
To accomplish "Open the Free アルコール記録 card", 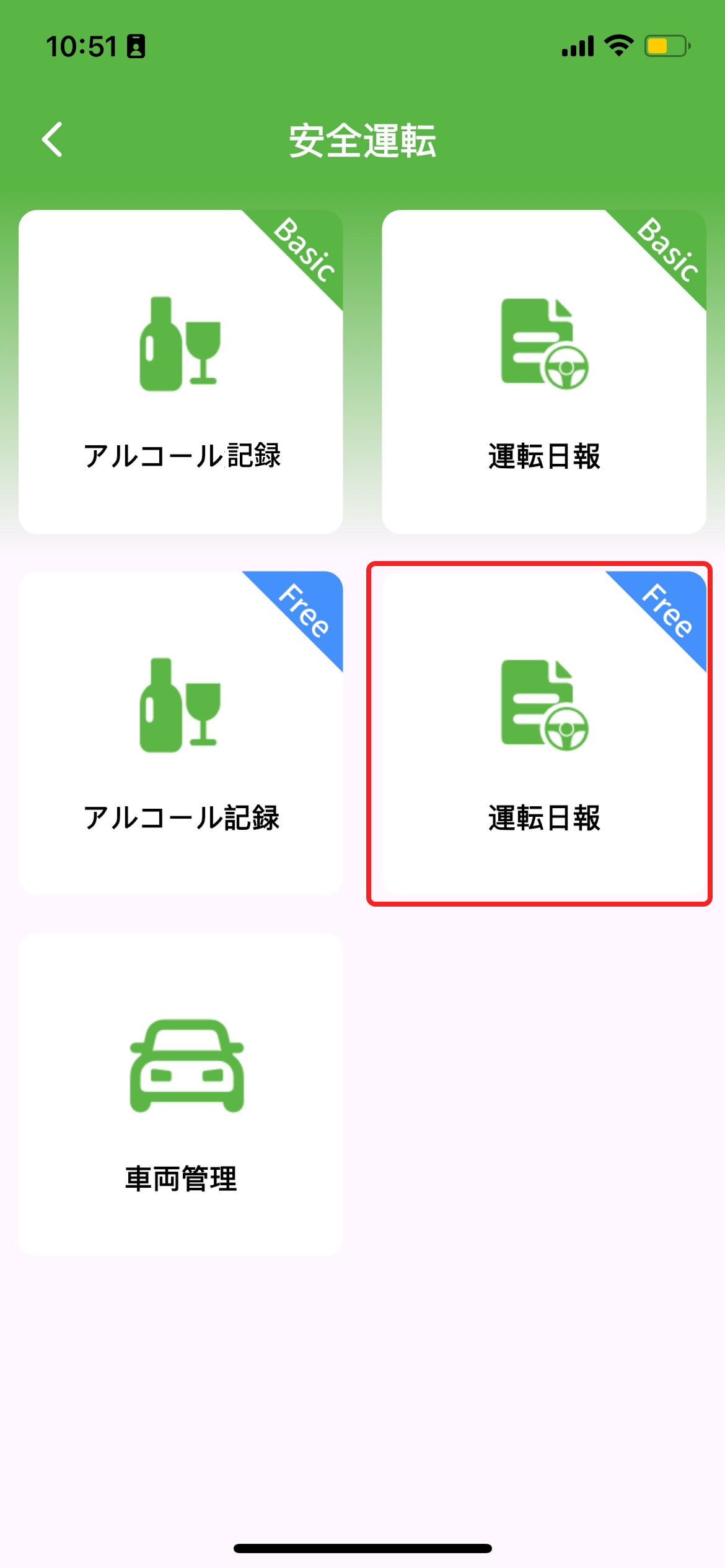I will point(180,733).
